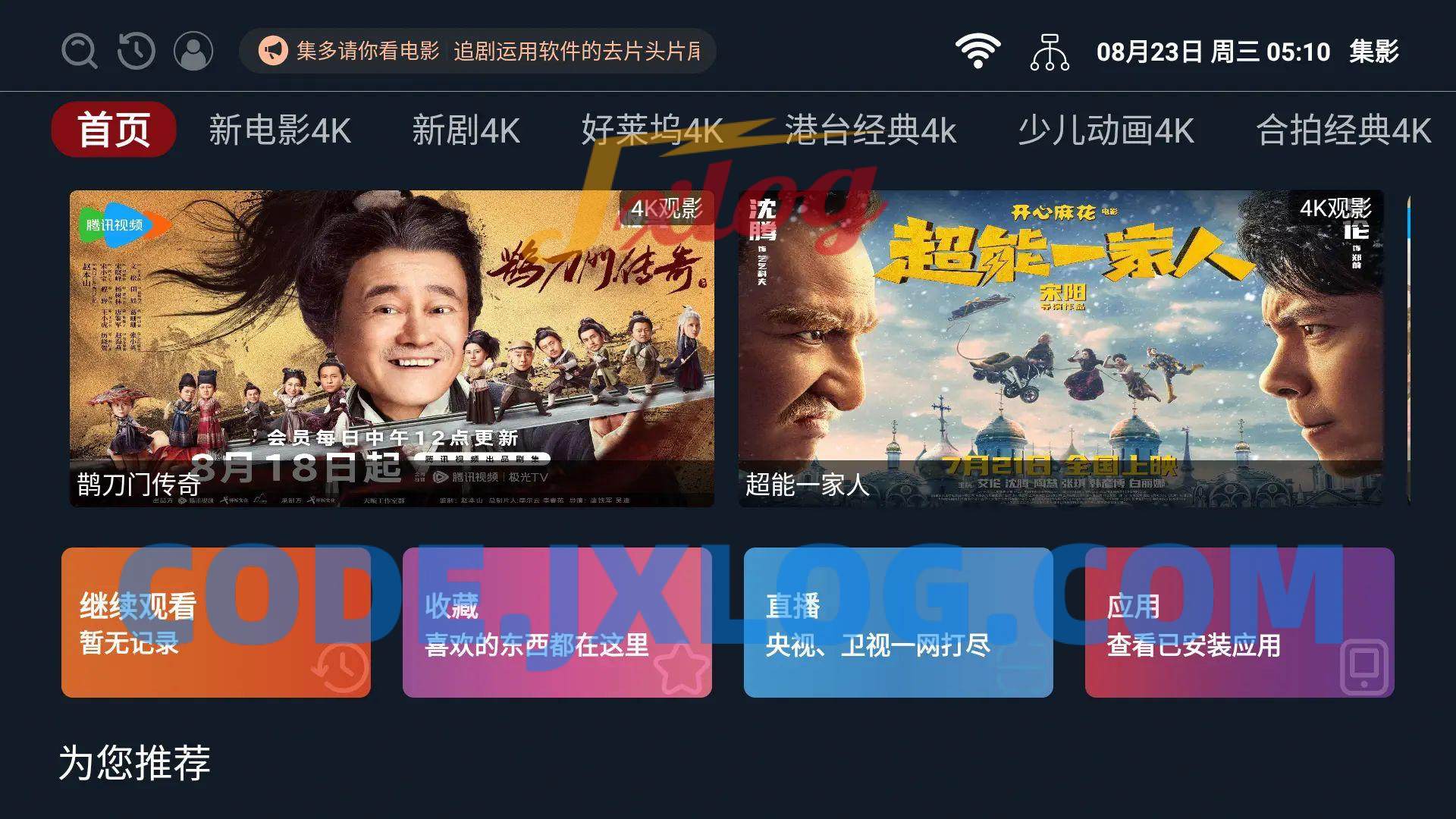Viewport: 1456px width, 819px height.
Task: Open the 超能一家人 movie card
Action: tap(1061, 348)
